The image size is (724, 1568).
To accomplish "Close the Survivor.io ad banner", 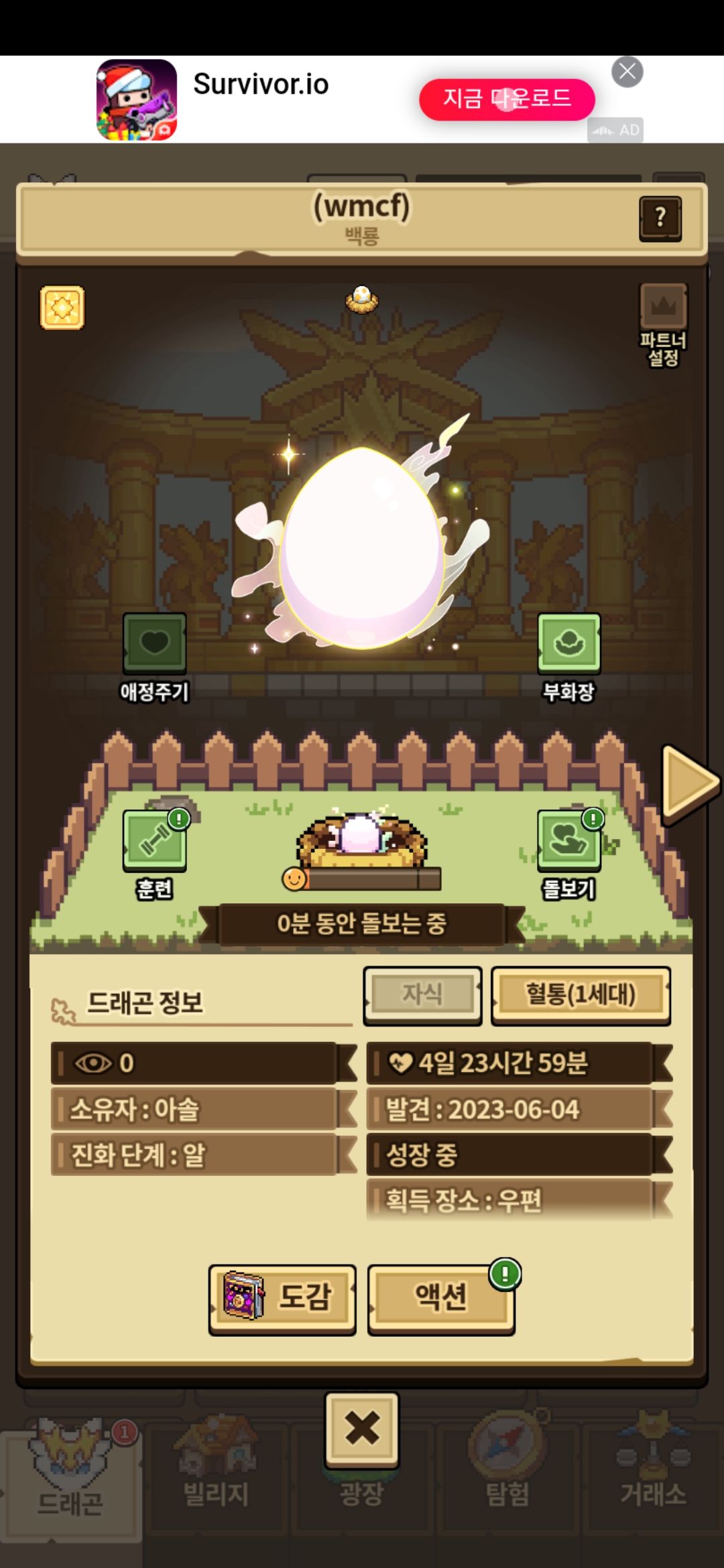I will click(627, 72).
